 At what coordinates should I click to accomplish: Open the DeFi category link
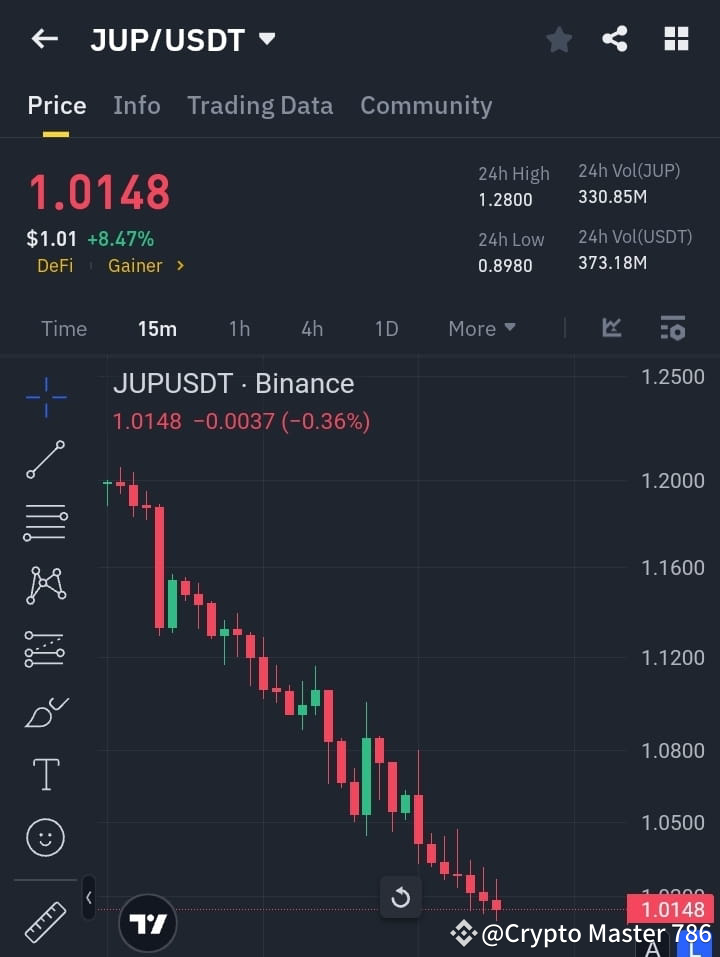[x=55, y=265]
